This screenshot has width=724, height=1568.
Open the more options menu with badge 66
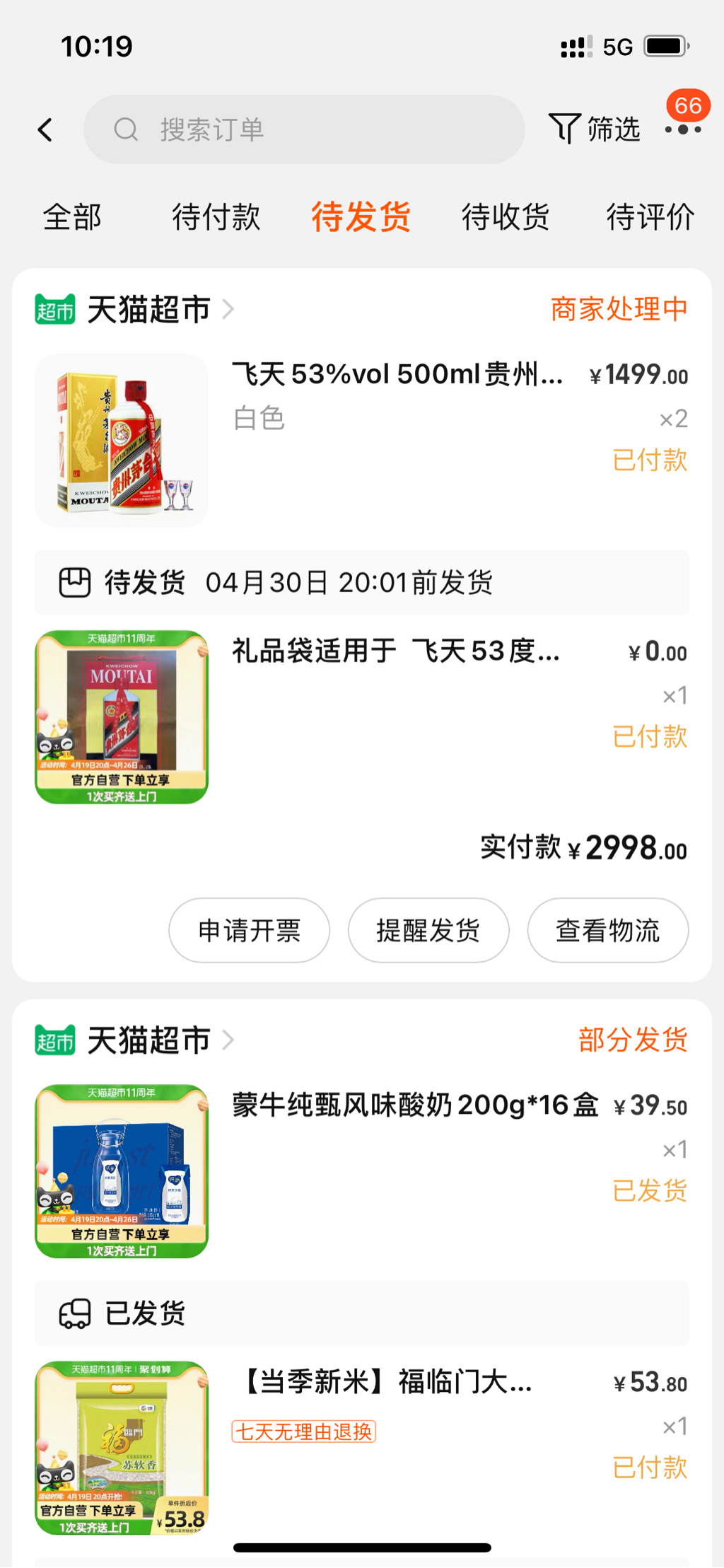point(683,129)
